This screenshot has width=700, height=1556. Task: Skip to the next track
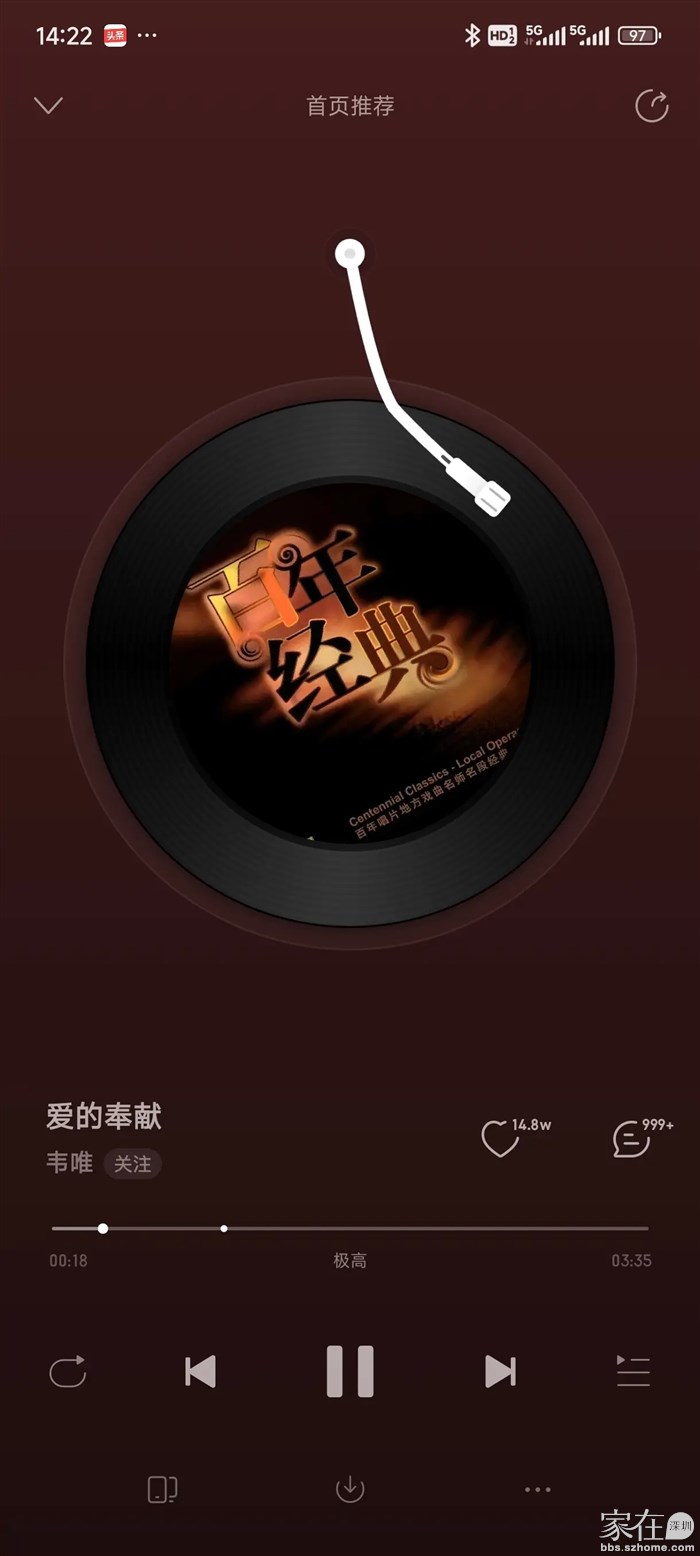pyautogui.click(x=499, y=1371)
